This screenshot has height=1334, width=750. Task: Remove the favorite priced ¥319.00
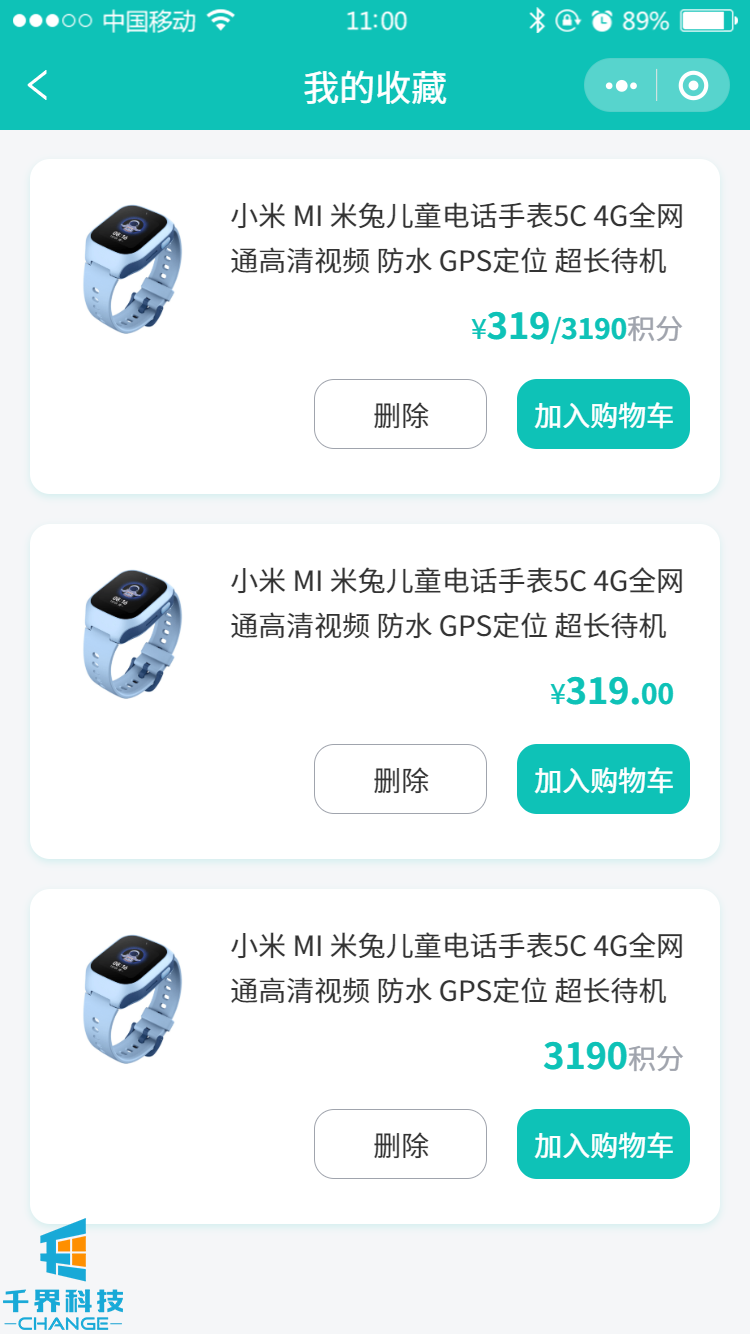[x=400, y=779]
